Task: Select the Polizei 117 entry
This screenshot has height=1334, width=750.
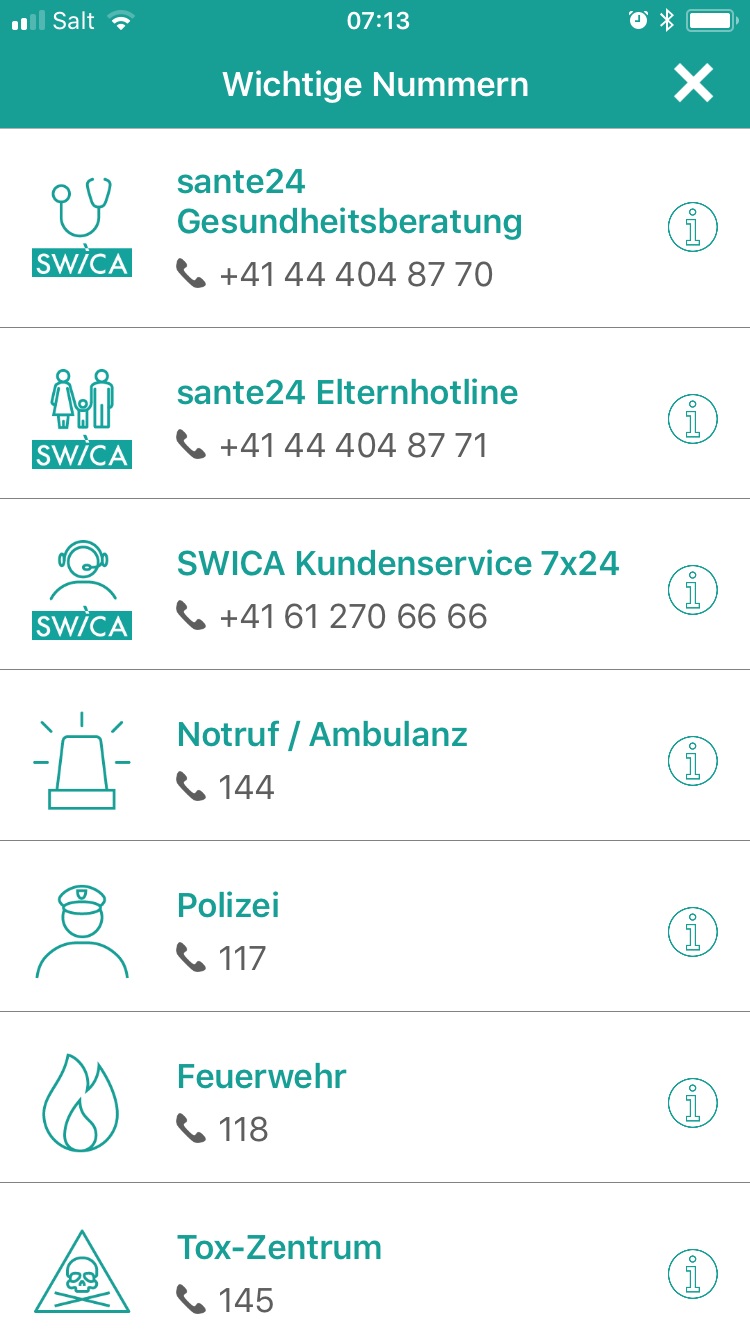Action: [375, 927]
